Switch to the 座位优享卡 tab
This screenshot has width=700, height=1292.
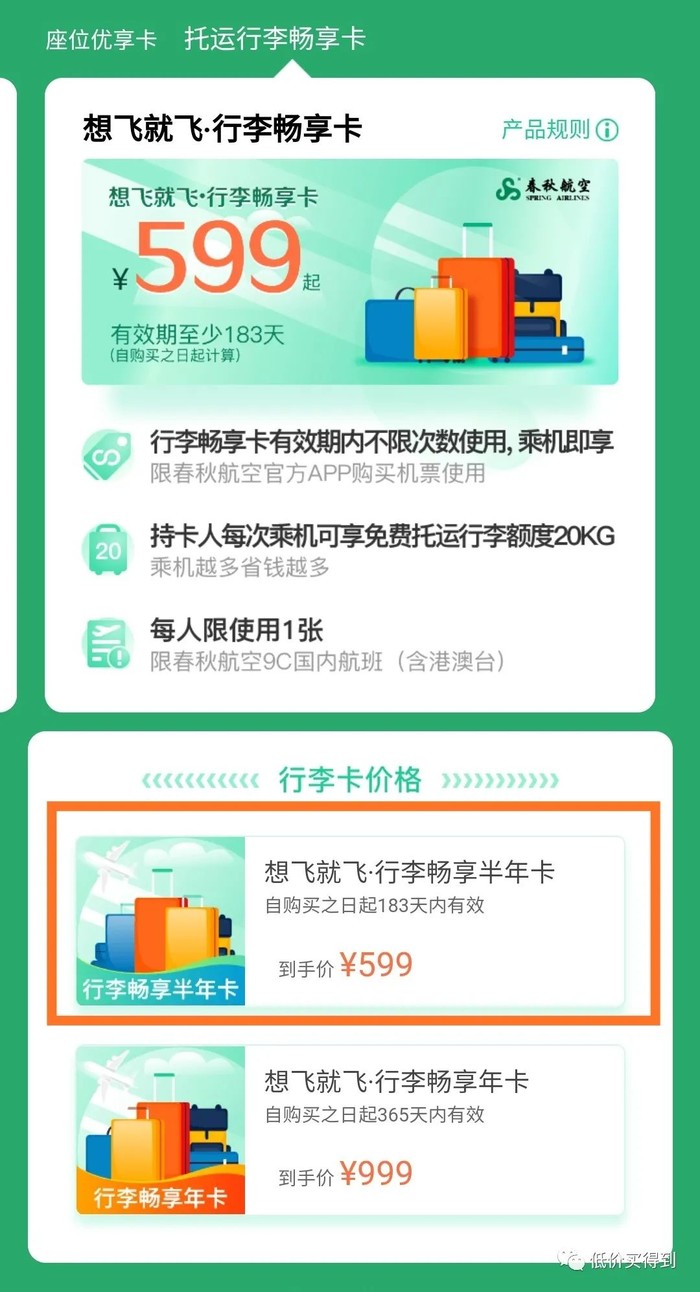click(101, 40)
